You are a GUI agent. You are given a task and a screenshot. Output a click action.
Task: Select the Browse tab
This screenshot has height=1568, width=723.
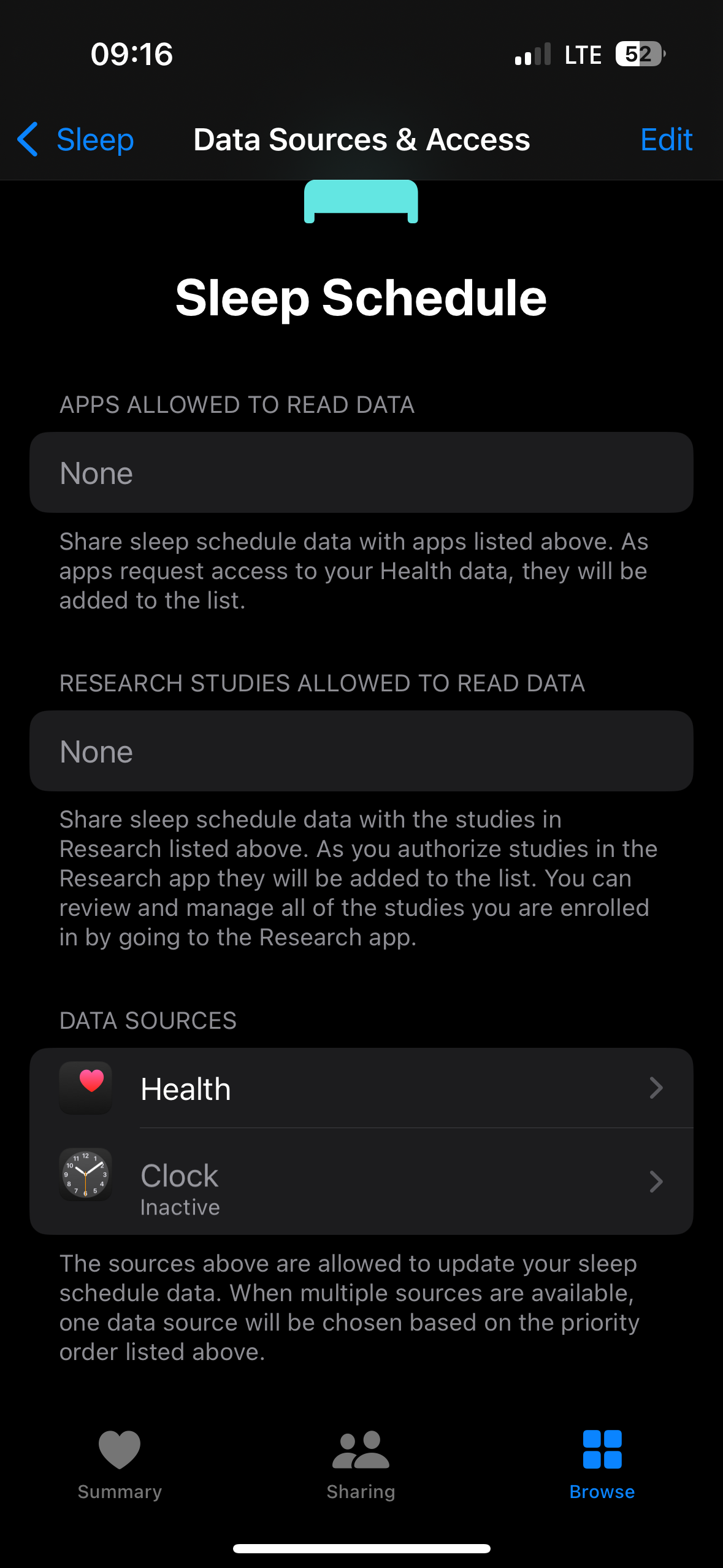coord(602,1463)
